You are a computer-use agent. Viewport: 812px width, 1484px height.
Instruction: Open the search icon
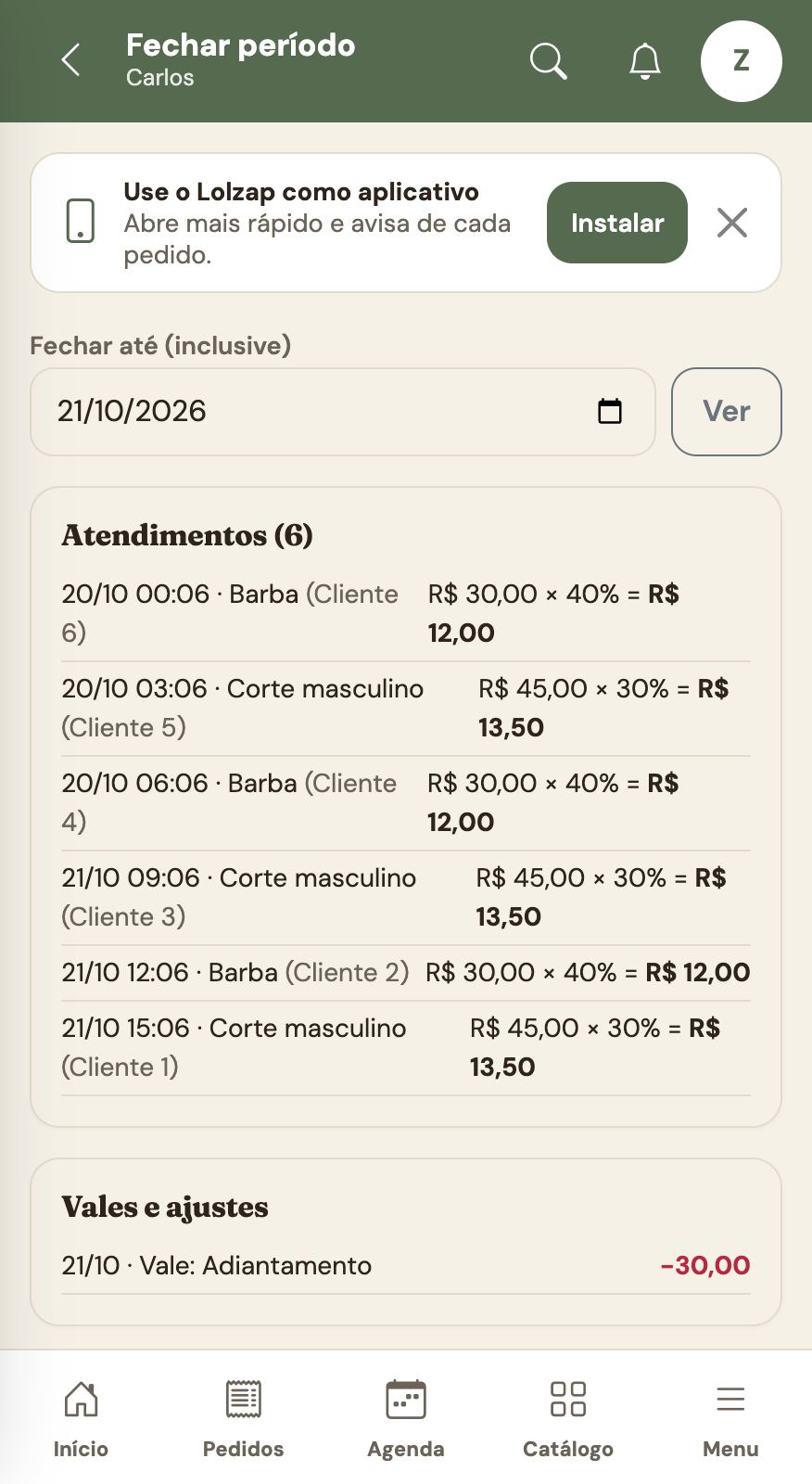click(x=548, y=61)
